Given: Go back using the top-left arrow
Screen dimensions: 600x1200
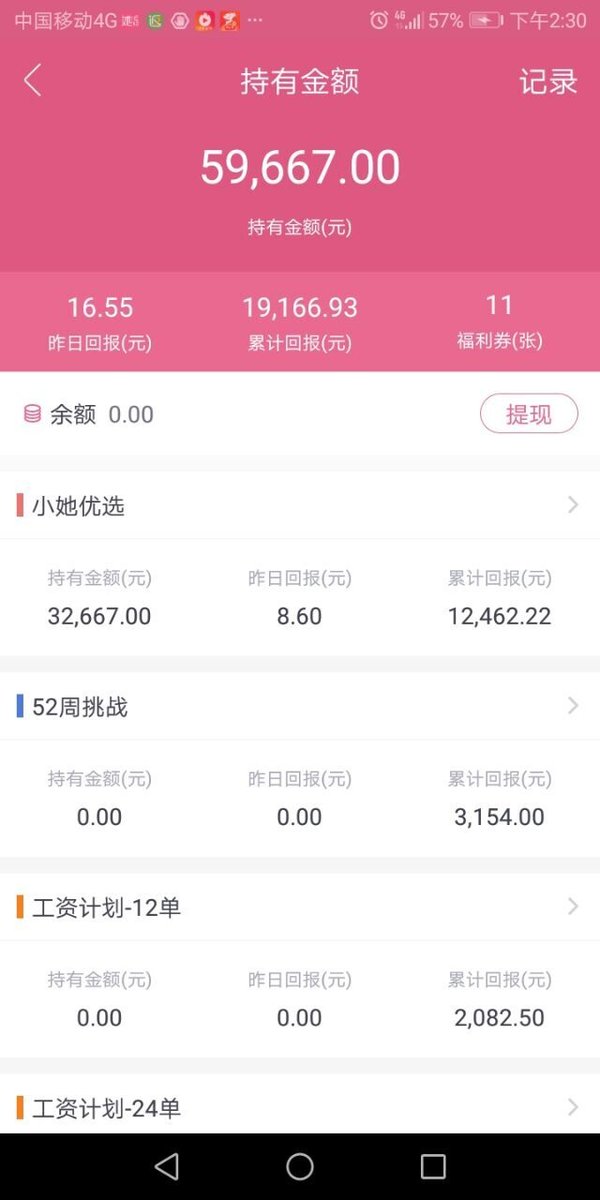Looking at the screenshot, I should tap(33, 81).
